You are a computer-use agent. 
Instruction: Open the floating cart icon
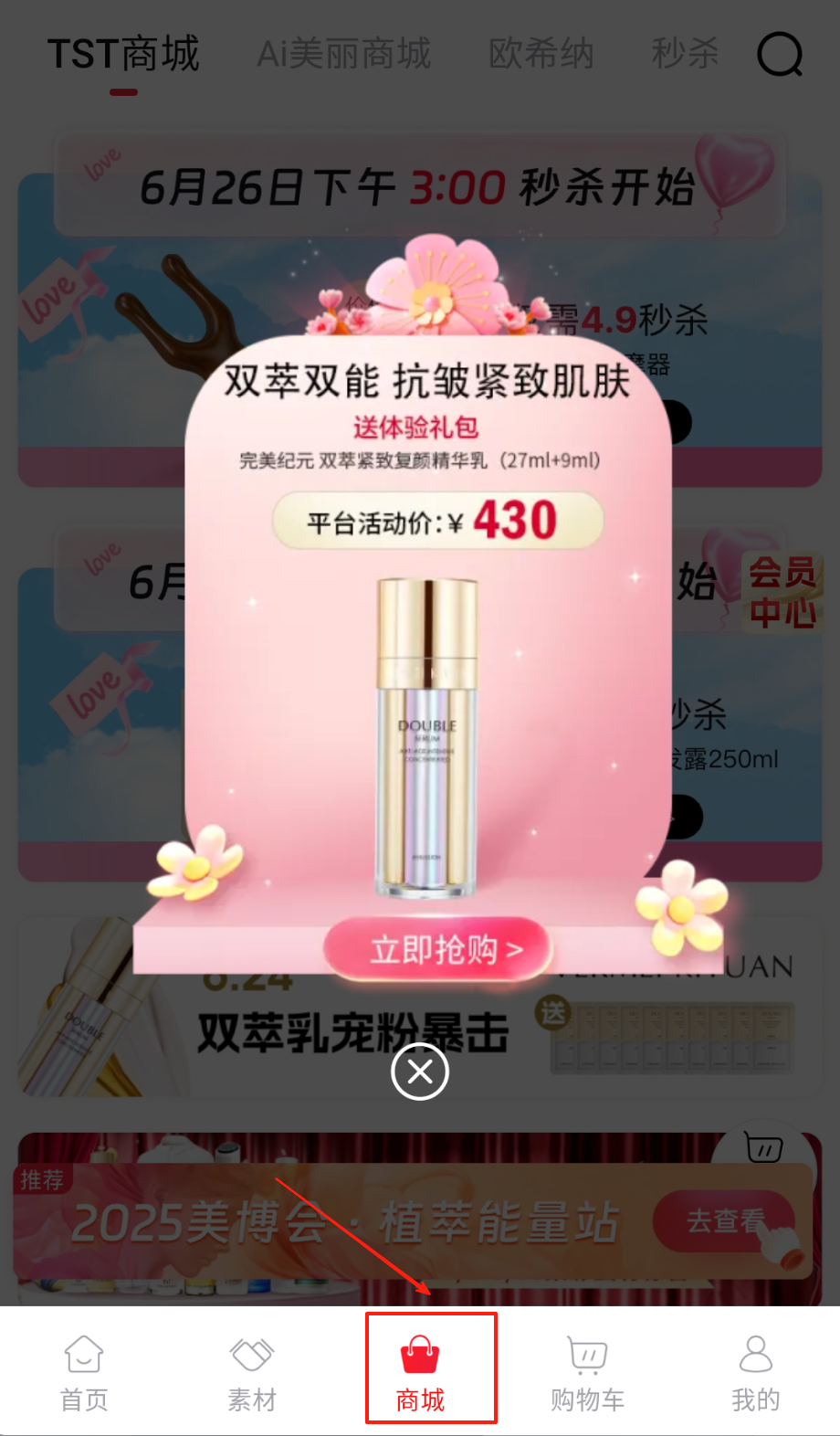(x=763, y=1147)
